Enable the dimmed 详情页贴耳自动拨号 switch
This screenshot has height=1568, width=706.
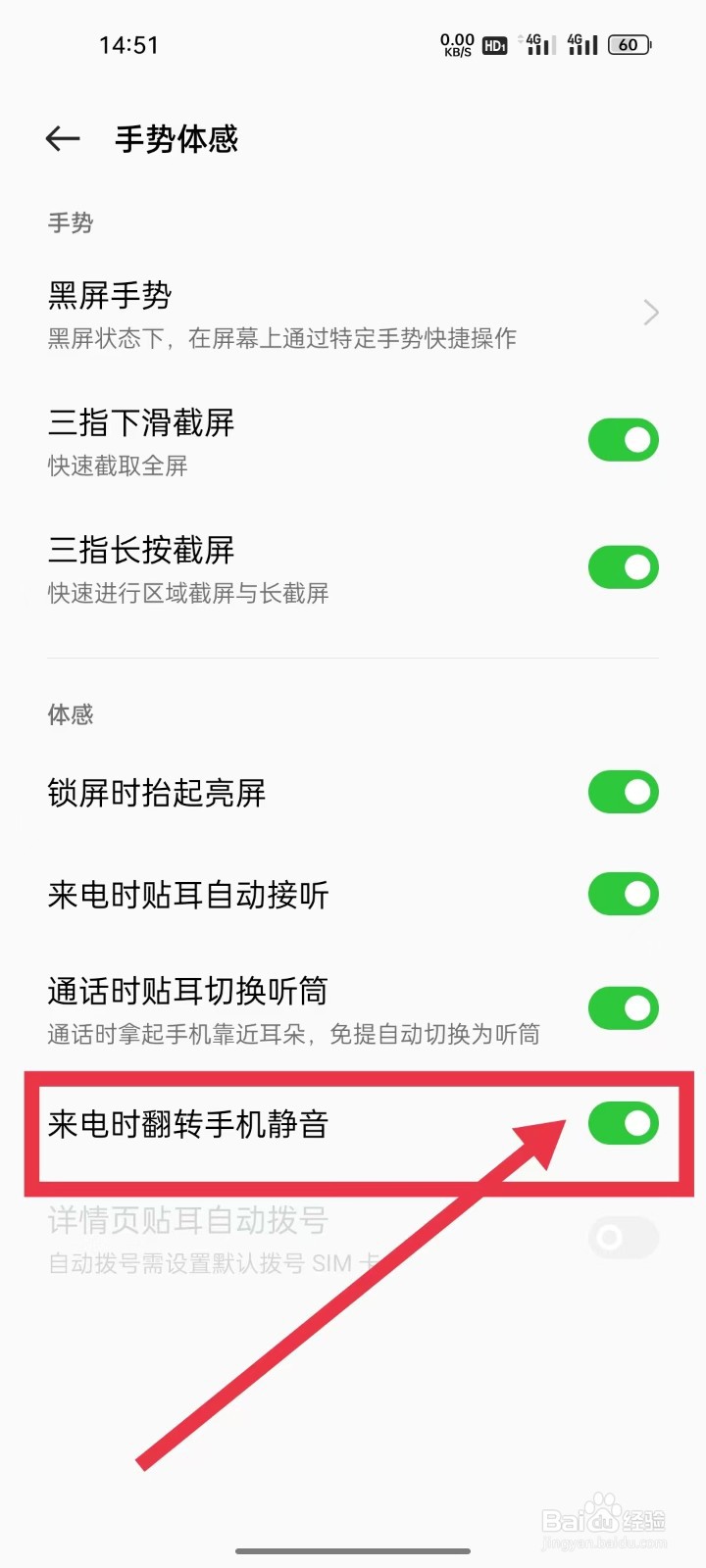[x=623, y=1237]
